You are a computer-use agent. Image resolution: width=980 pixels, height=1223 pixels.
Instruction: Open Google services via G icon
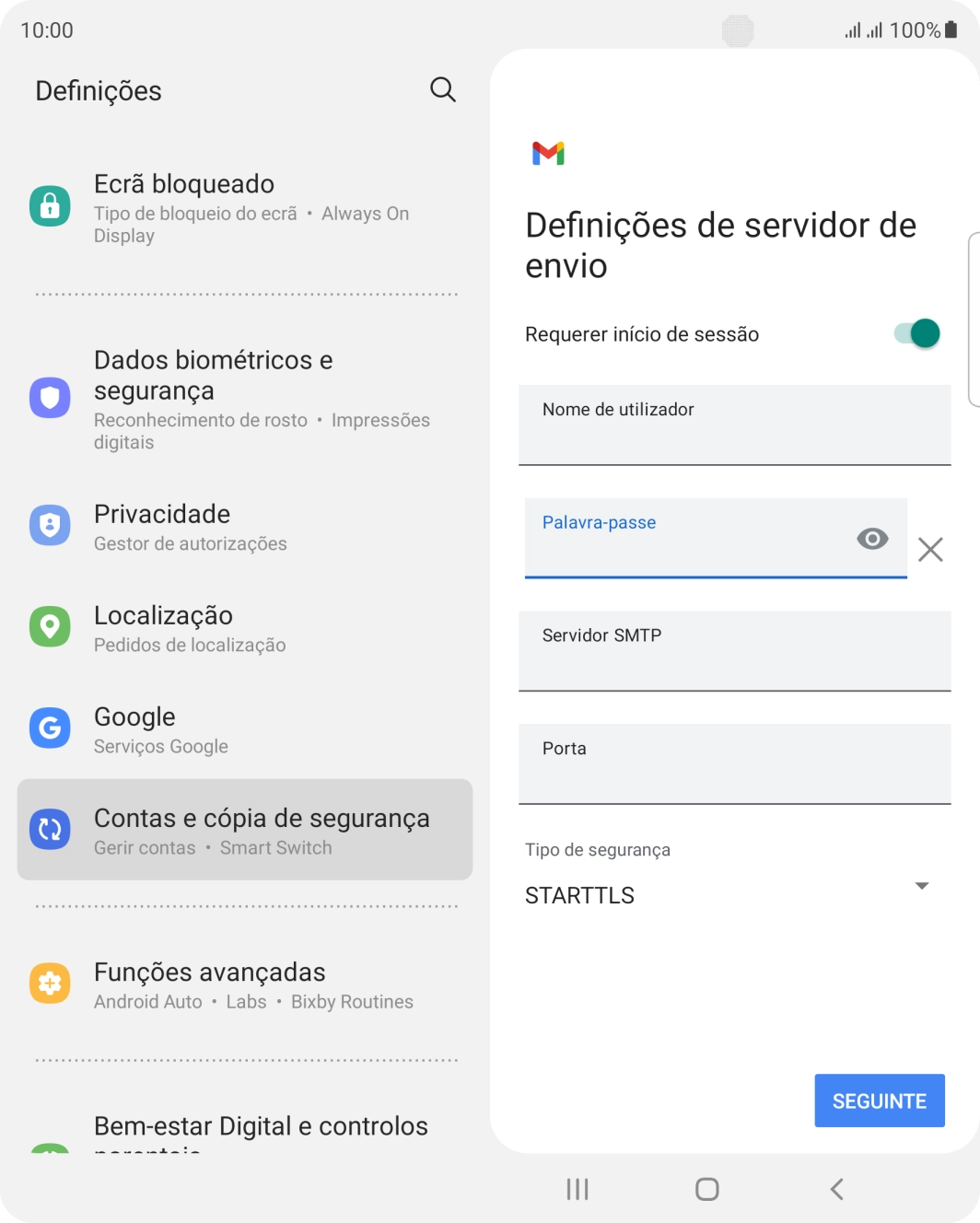[50, 728]
